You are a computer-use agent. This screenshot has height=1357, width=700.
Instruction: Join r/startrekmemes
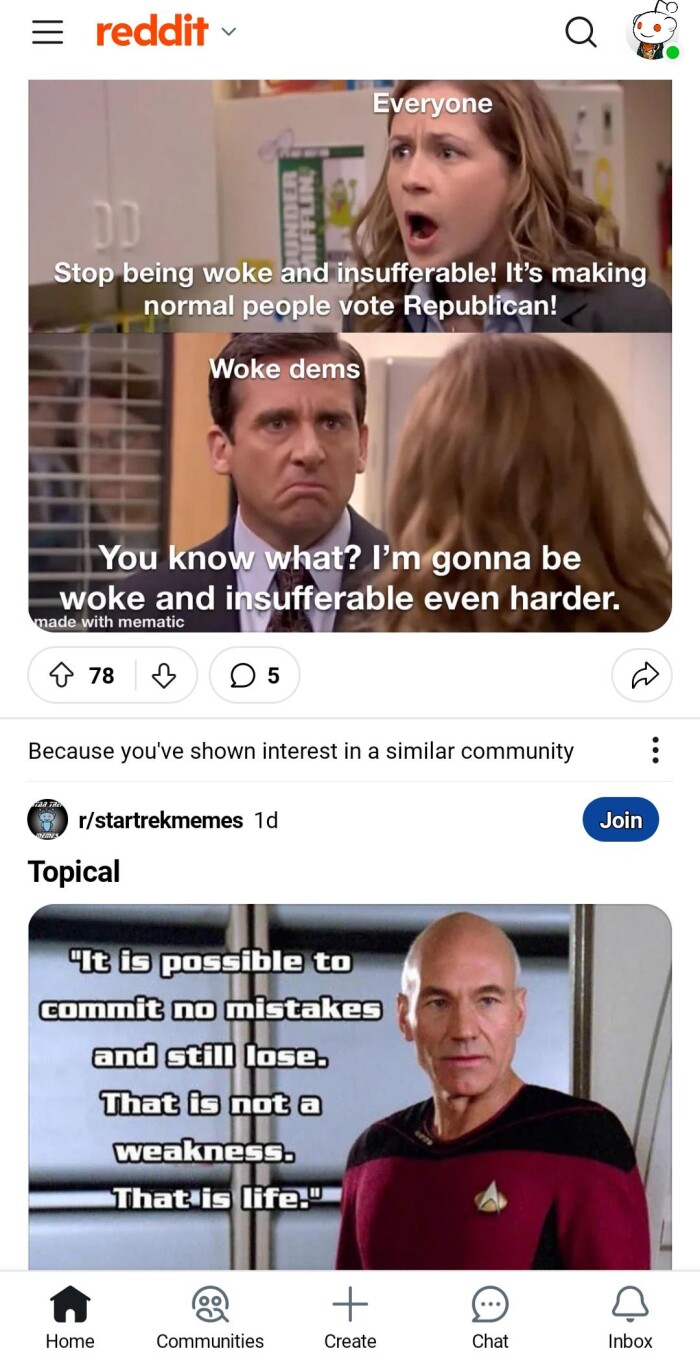tap(620, 820)
